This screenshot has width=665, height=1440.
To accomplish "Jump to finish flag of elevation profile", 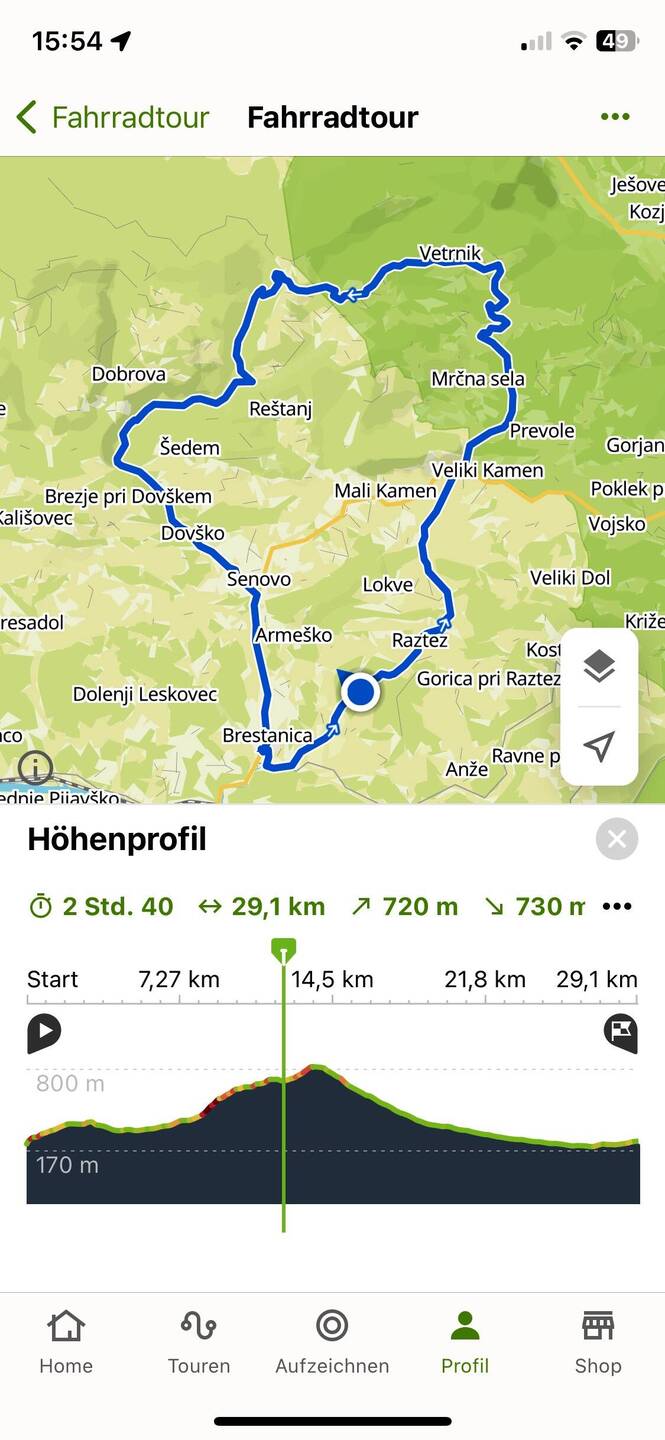I will 621,1032.
